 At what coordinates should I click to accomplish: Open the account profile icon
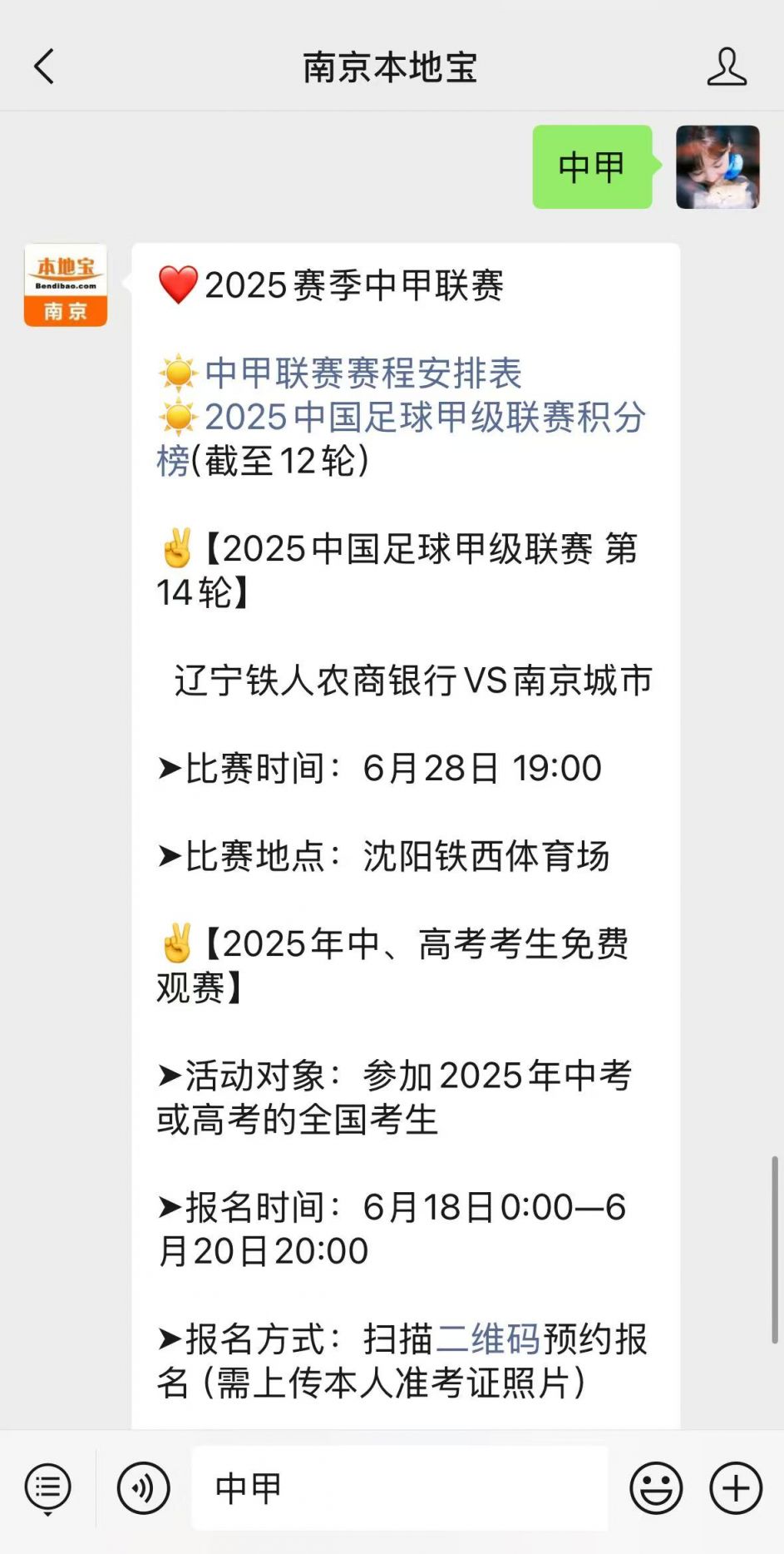point(727,67)
